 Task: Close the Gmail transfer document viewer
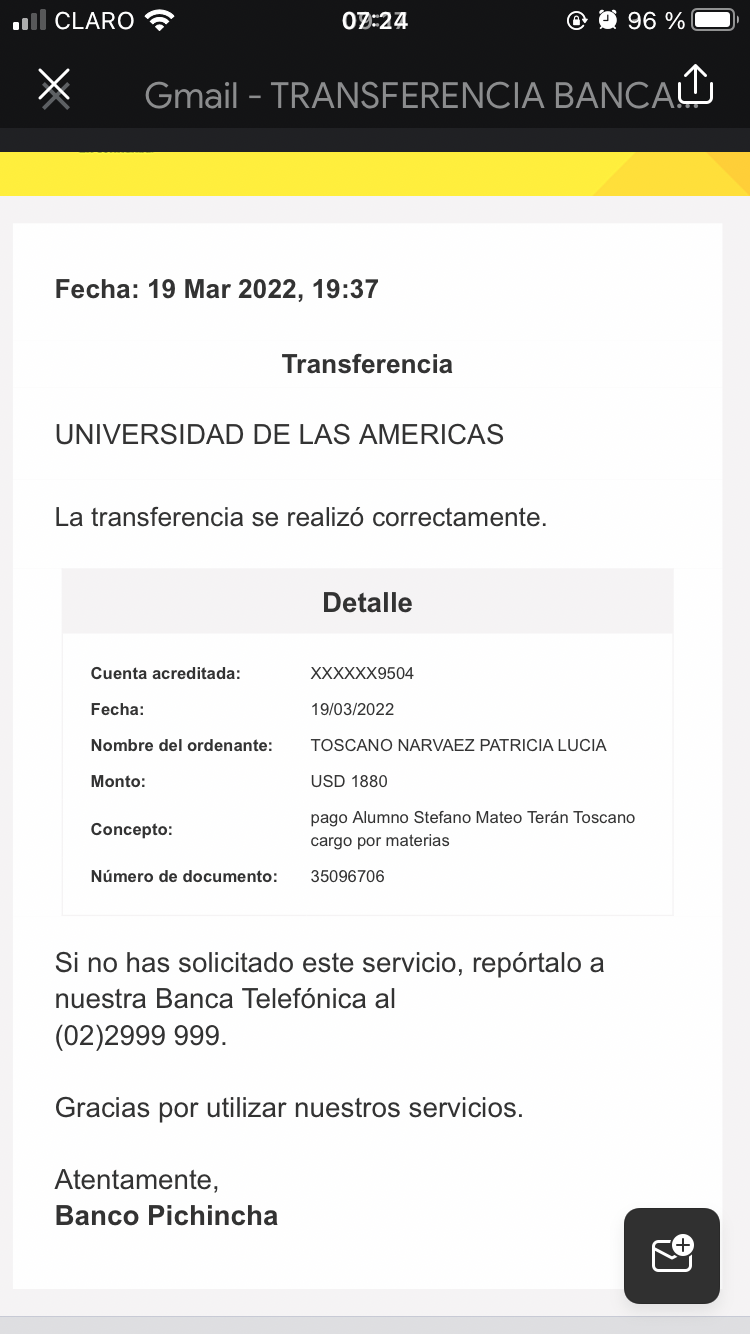pyautogui.click(x=54, y=87)
